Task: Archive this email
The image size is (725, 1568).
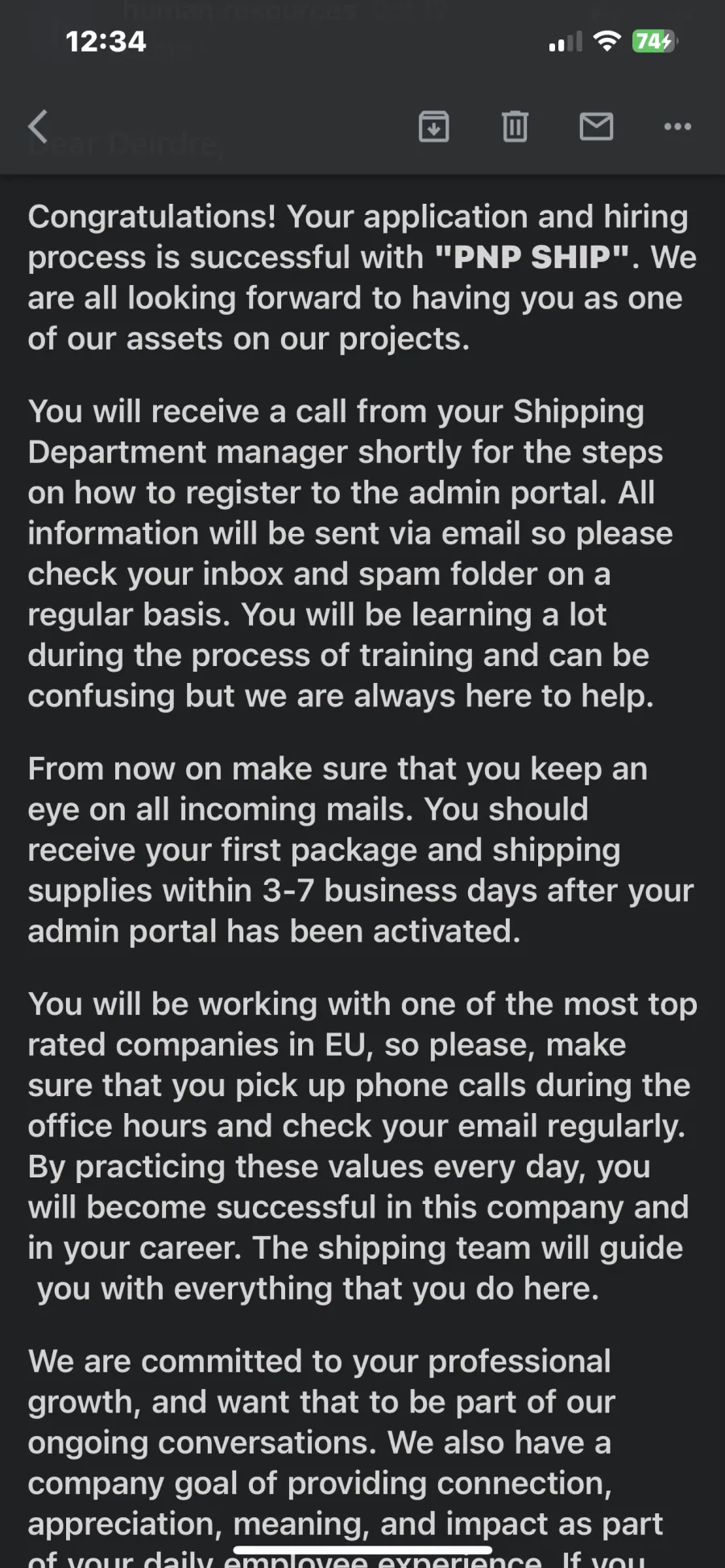Action: click(x=433, y=126)
